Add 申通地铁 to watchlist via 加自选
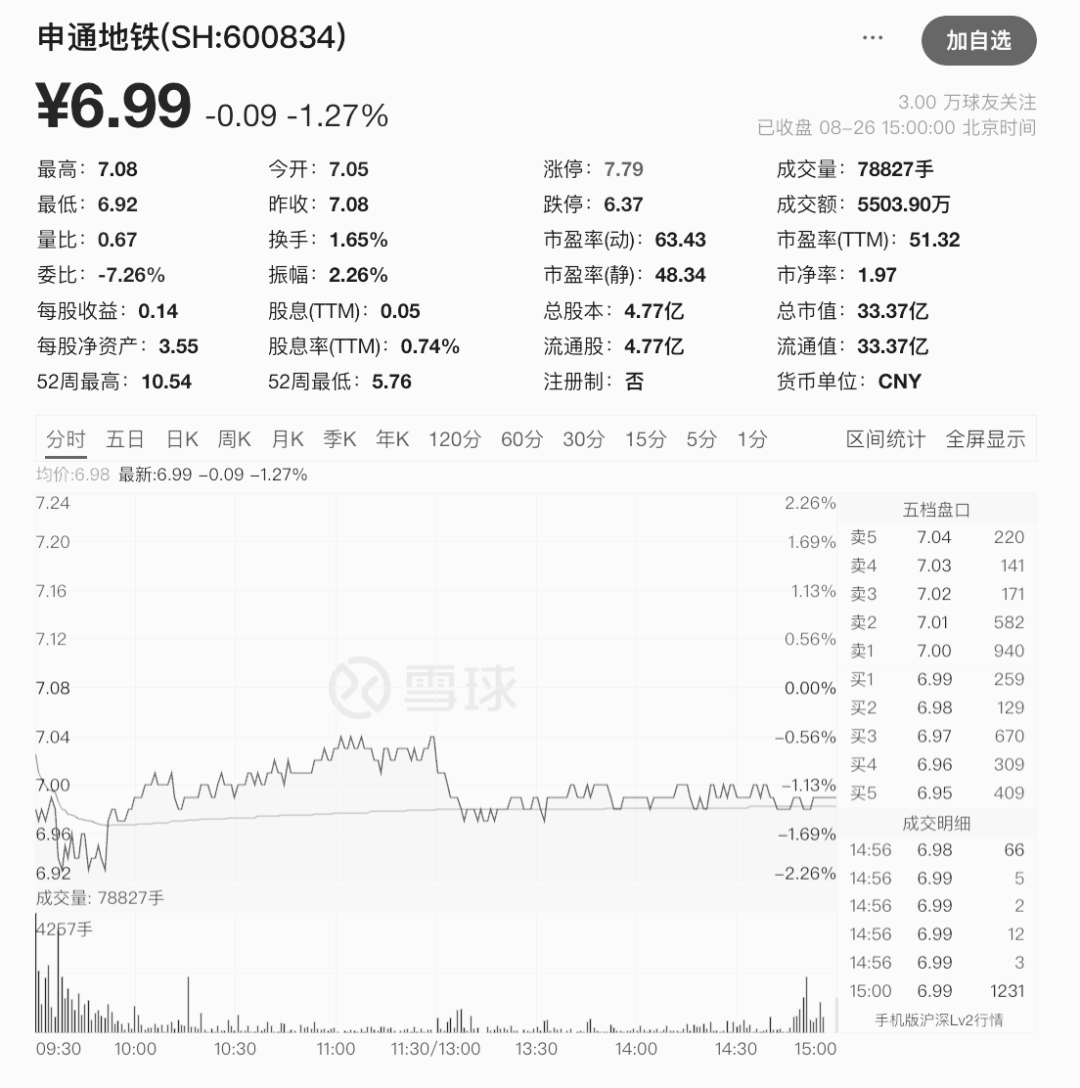 point(978,41)
